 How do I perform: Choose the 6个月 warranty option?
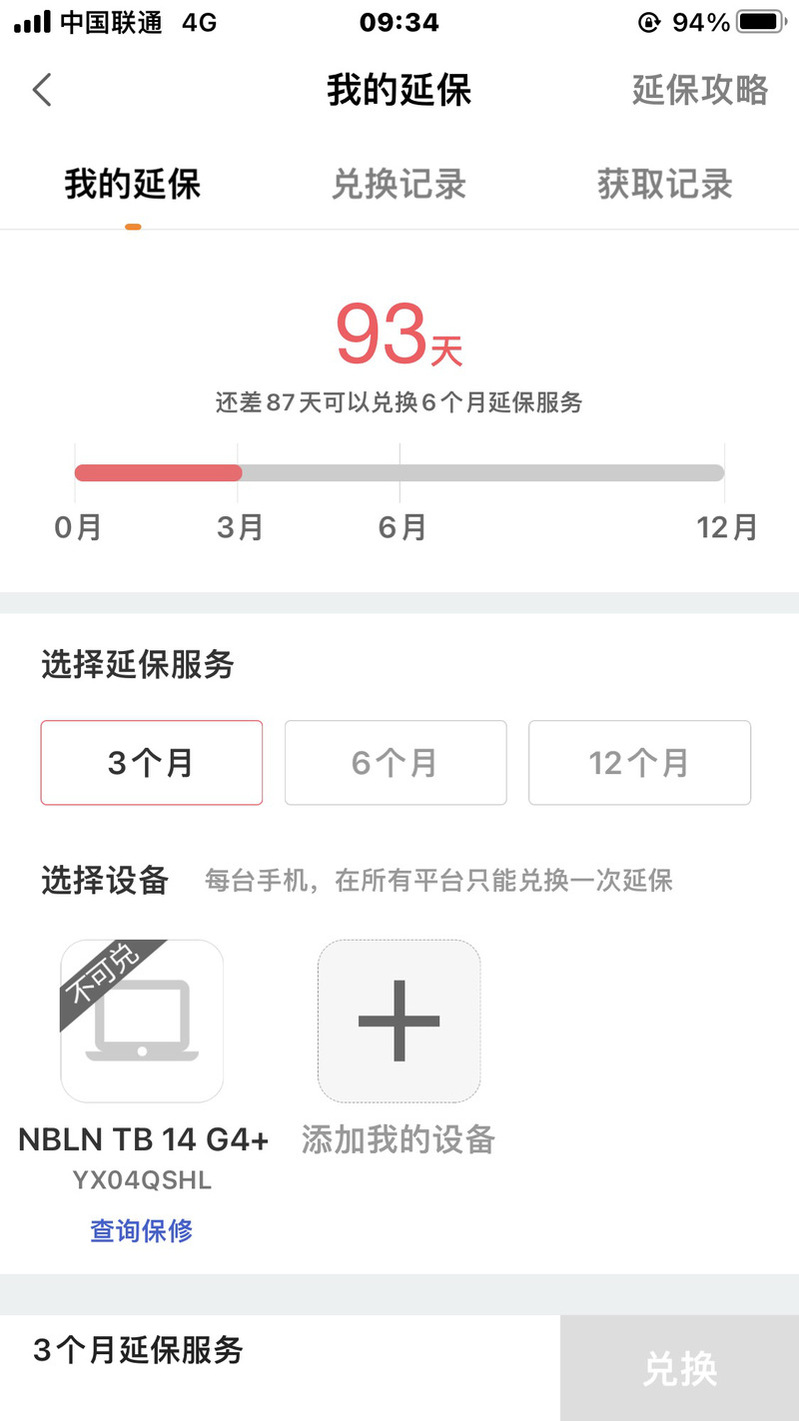click(x=395, y=763)
